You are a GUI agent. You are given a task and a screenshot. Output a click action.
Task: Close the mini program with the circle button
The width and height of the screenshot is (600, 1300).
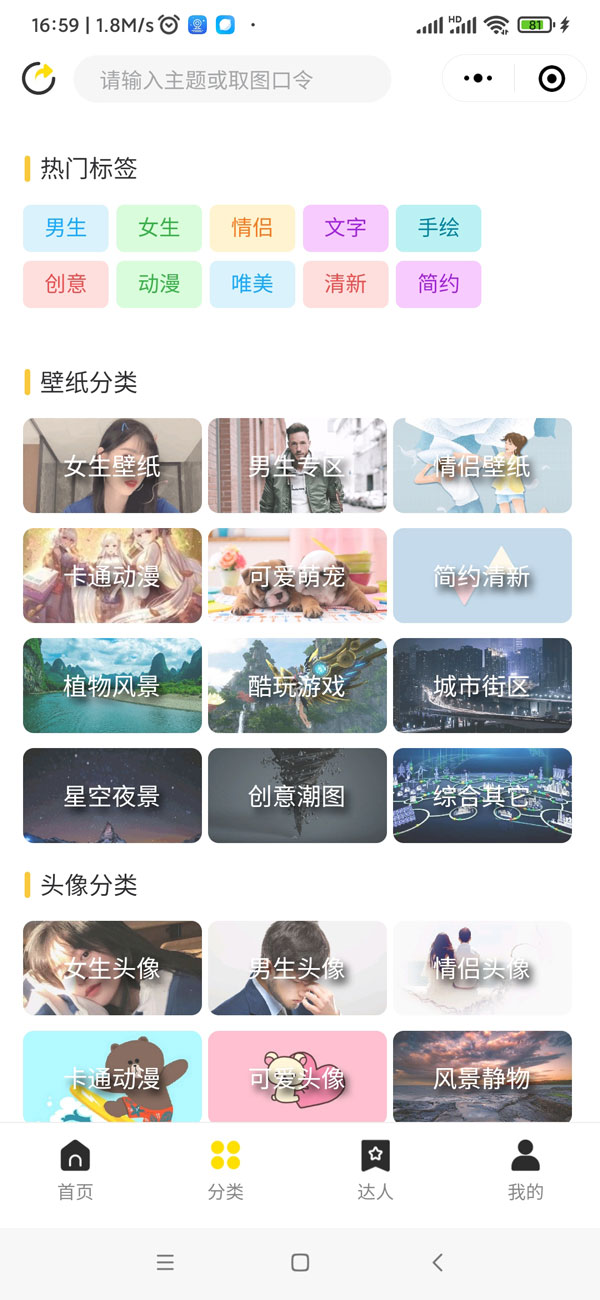coord(551,78)
